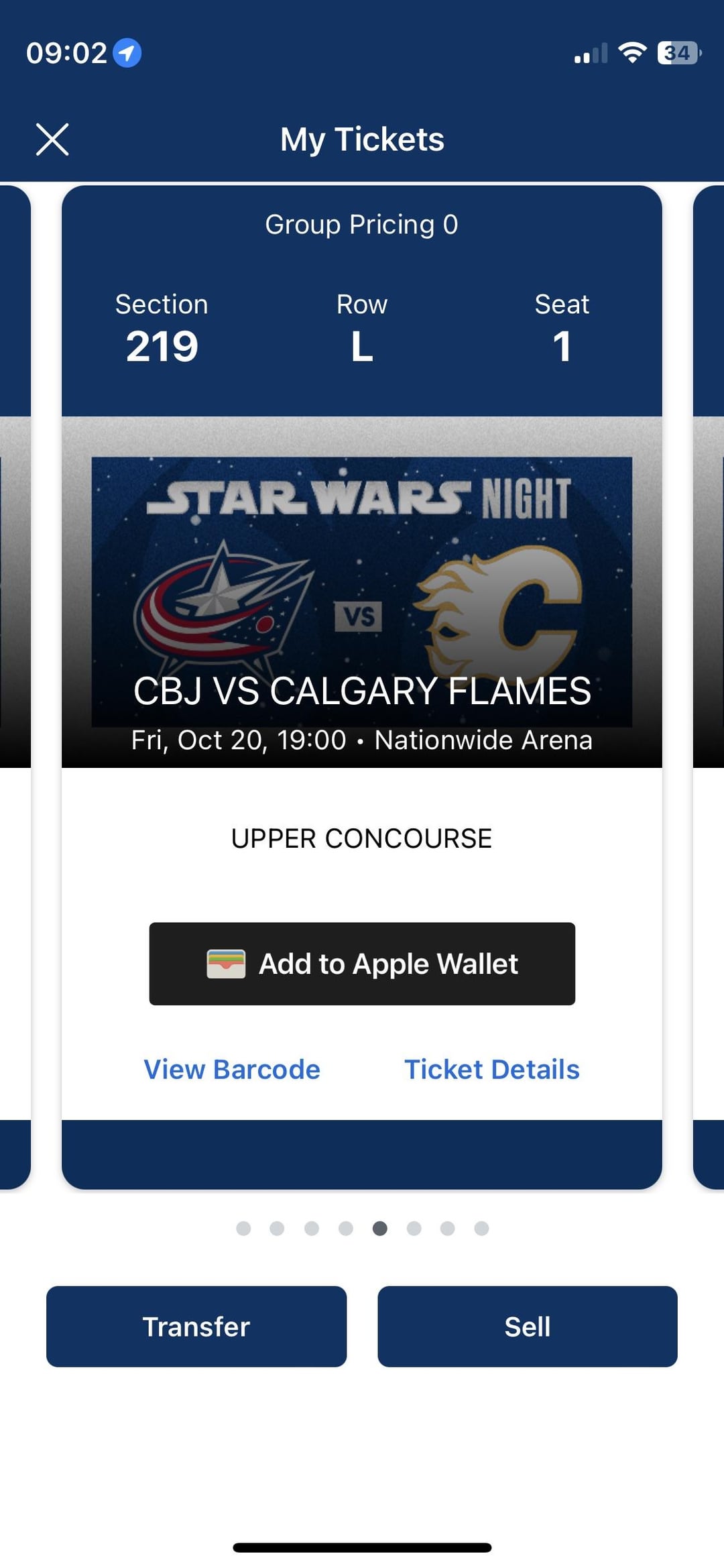
Task: Add ticket to Apple Wallet
Action: point(362,964)
